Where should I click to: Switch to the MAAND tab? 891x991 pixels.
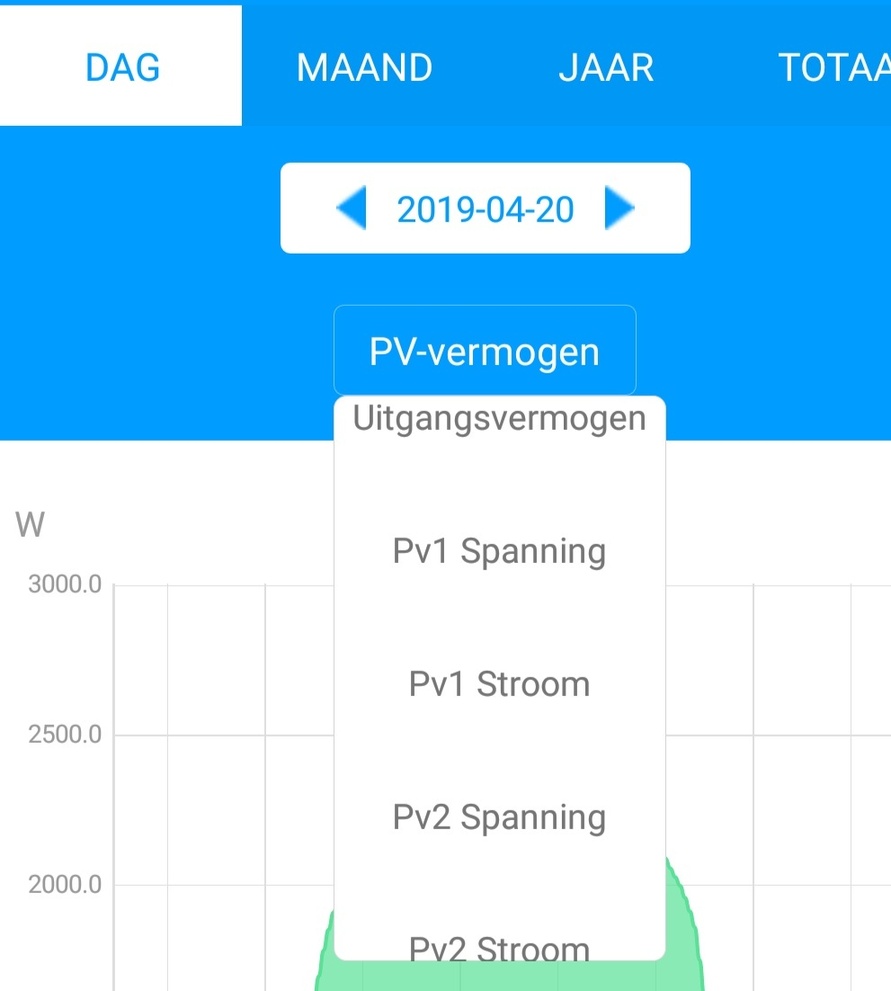pyautogui.click(x=364, y=67)
